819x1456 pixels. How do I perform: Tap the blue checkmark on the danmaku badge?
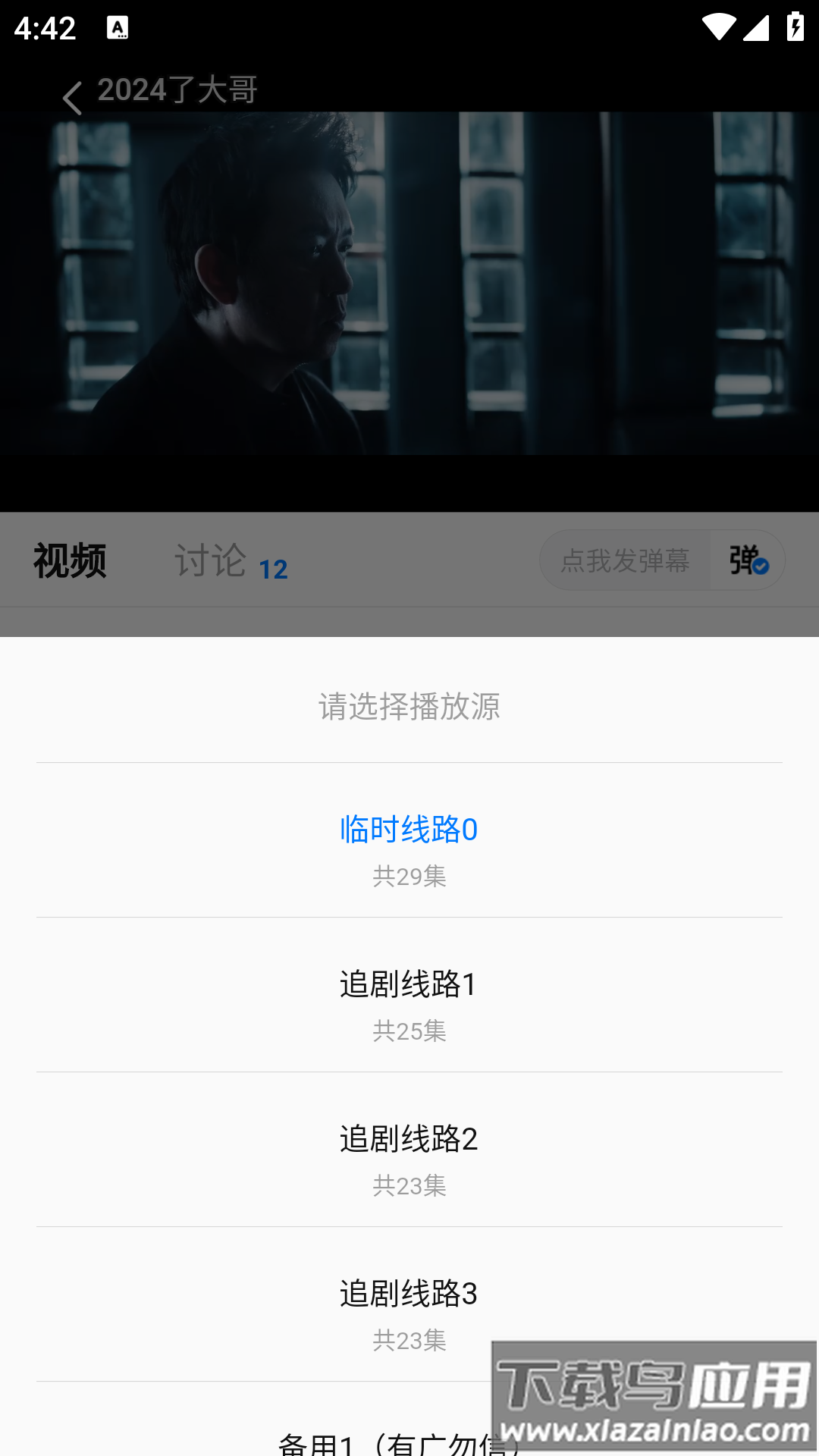(761, 567)
